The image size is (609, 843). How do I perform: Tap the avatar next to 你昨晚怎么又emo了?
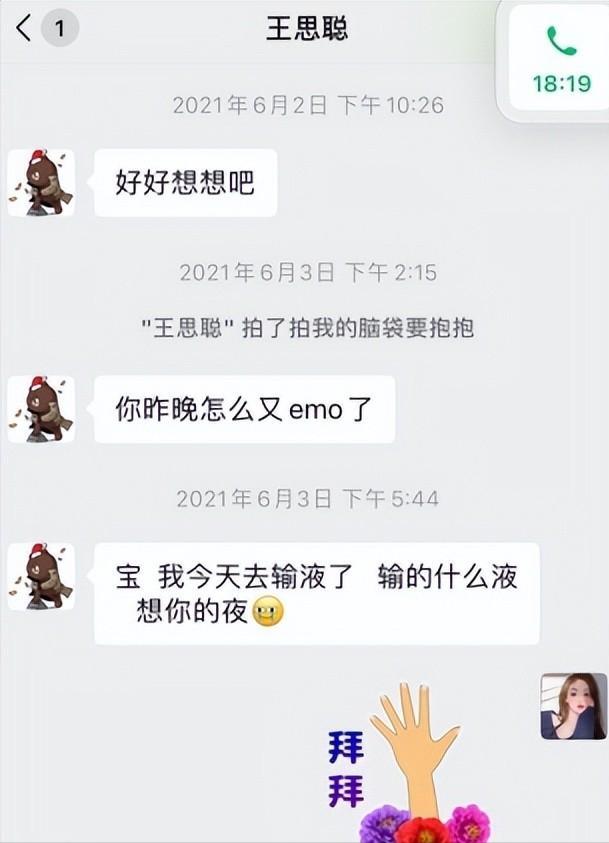[42, 409]
